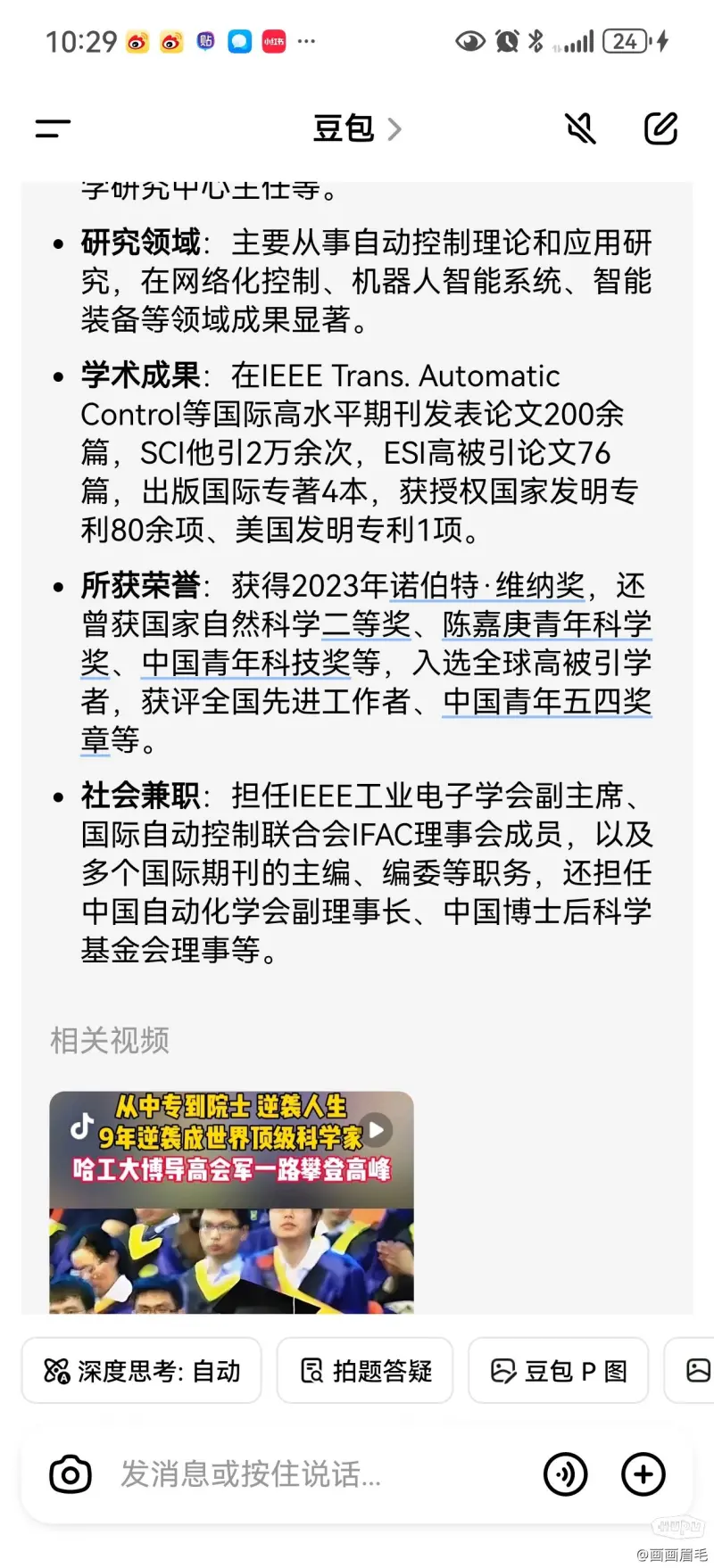Play the related video about 高会军
This screenshot has width=714, height=1568.
coord(231,1201)
